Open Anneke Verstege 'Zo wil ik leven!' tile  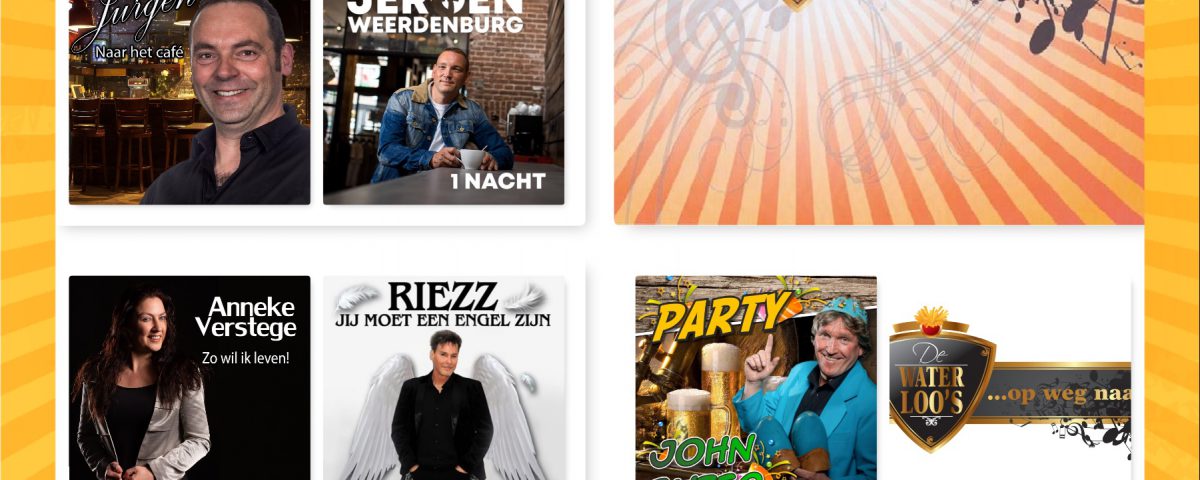point(189,378)
